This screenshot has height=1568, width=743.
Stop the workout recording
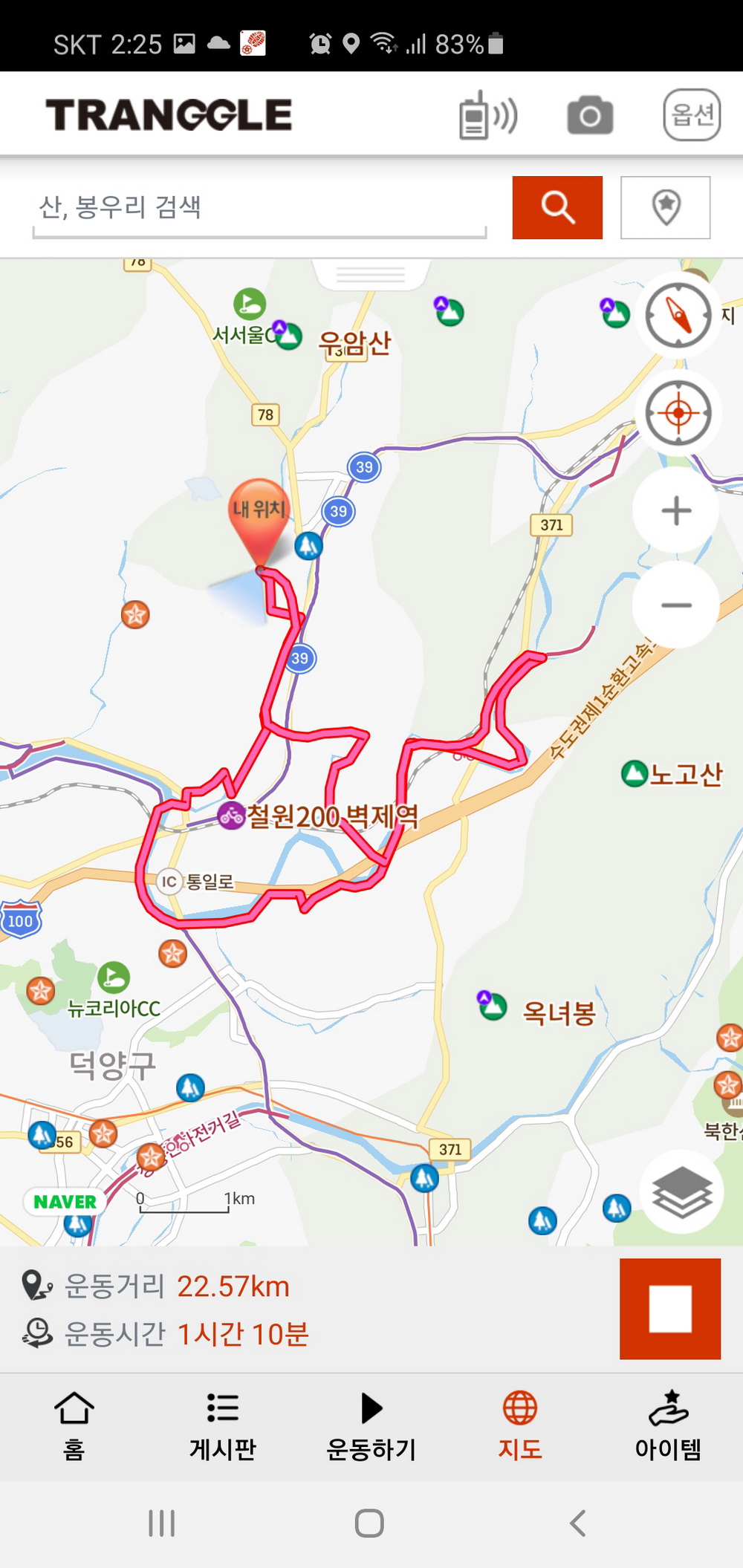[670, 1309]
